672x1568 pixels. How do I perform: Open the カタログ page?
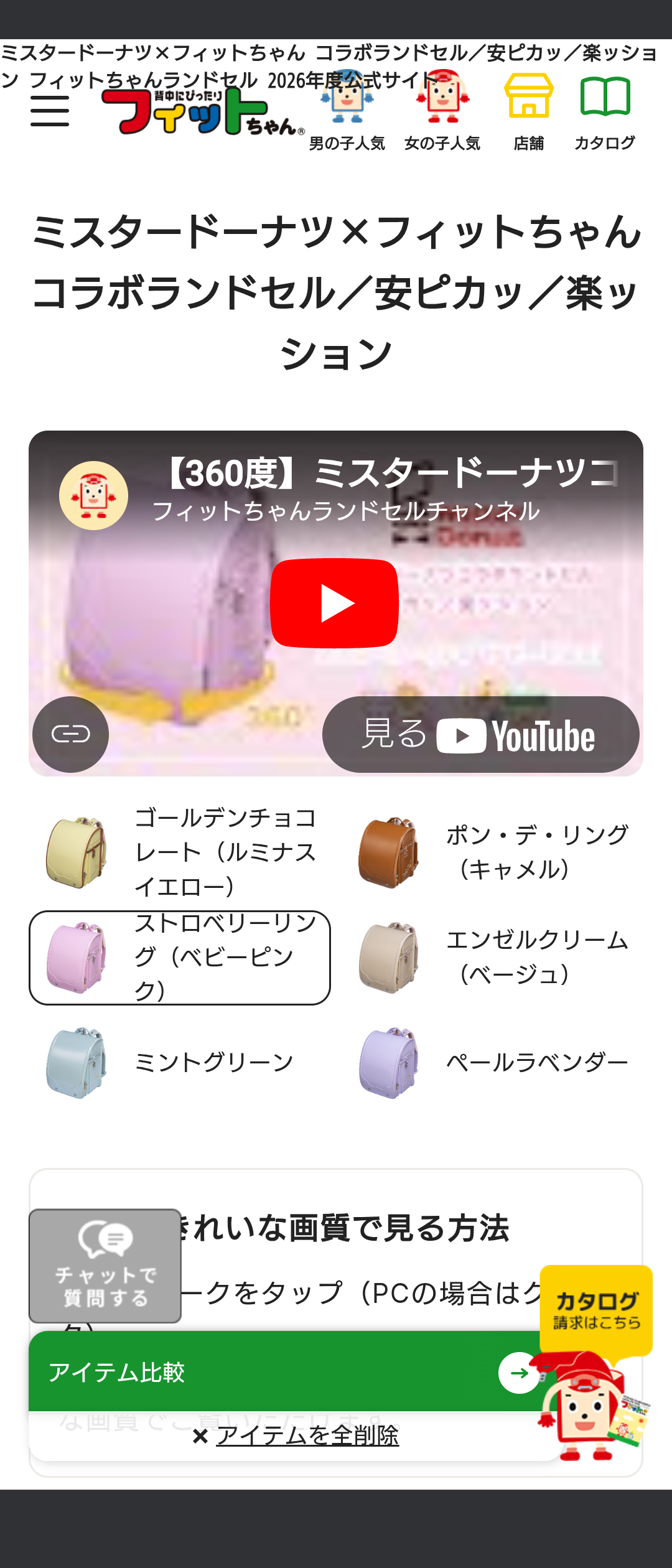click(x=605, y=111)
